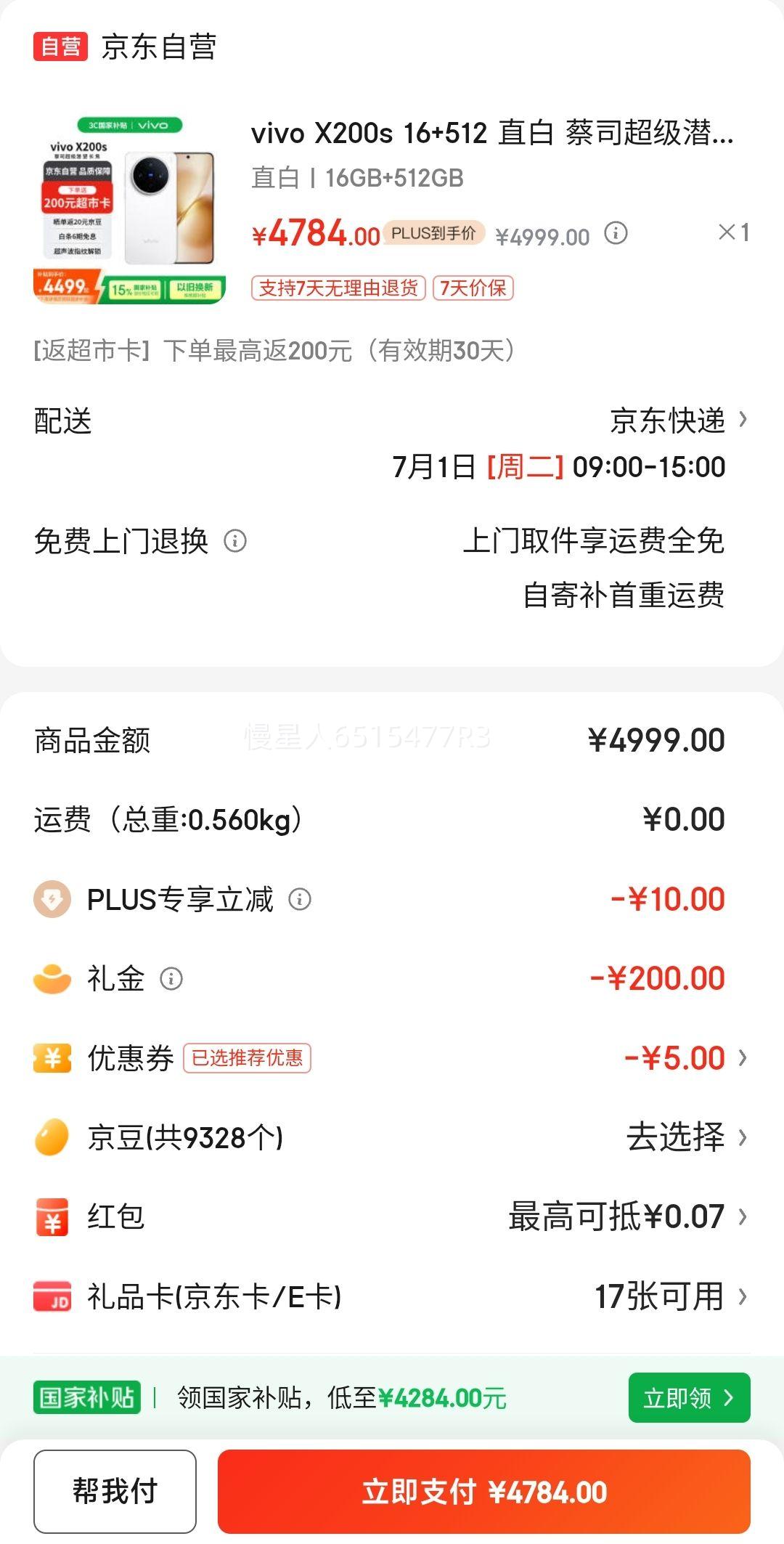Open the vivo X200s product thumbnail
Image resolution: width=784 pixels, height=1544 pixels.
click(129, 210)
